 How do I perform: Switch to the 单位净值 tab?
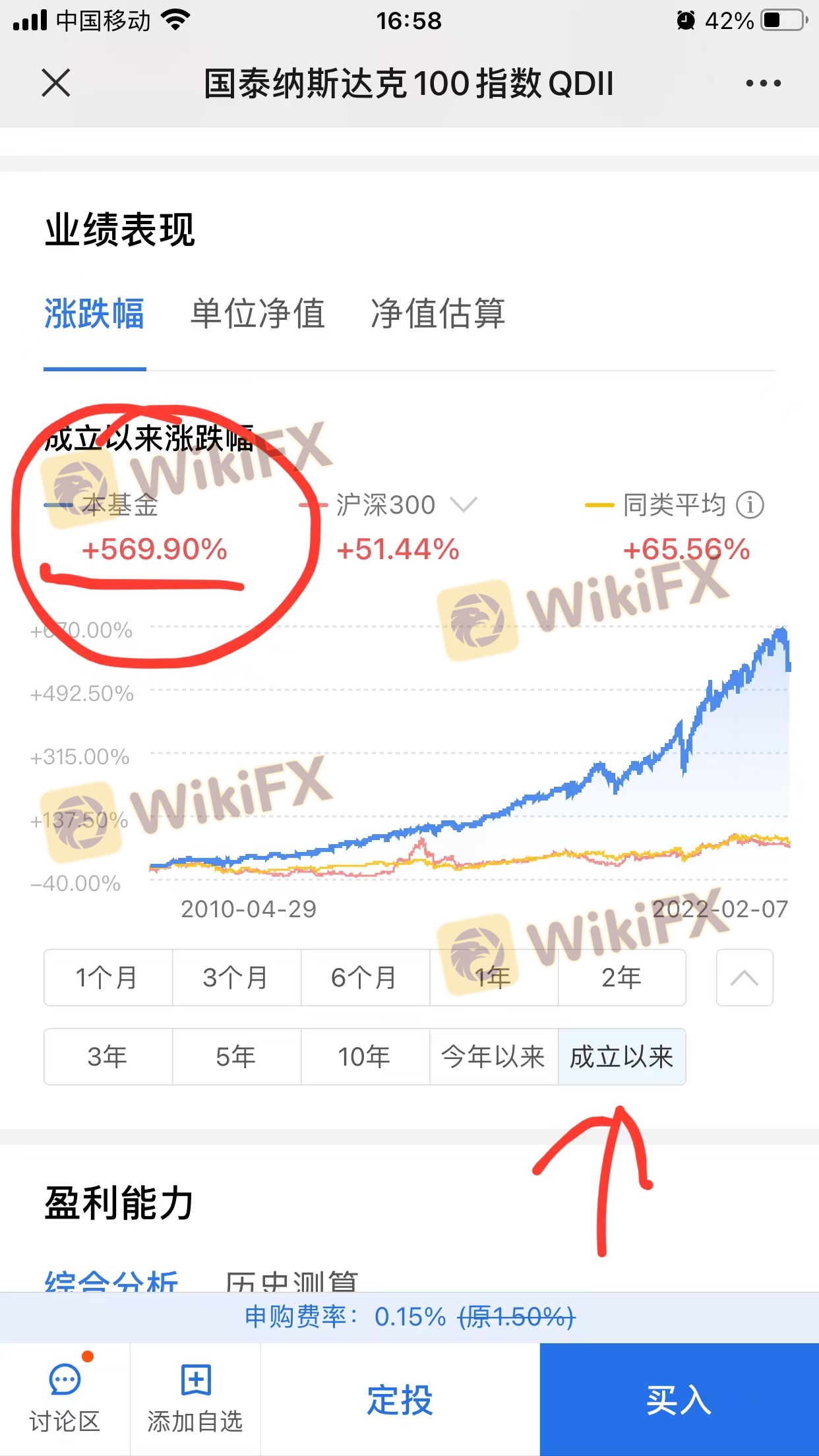pos(257,313)
